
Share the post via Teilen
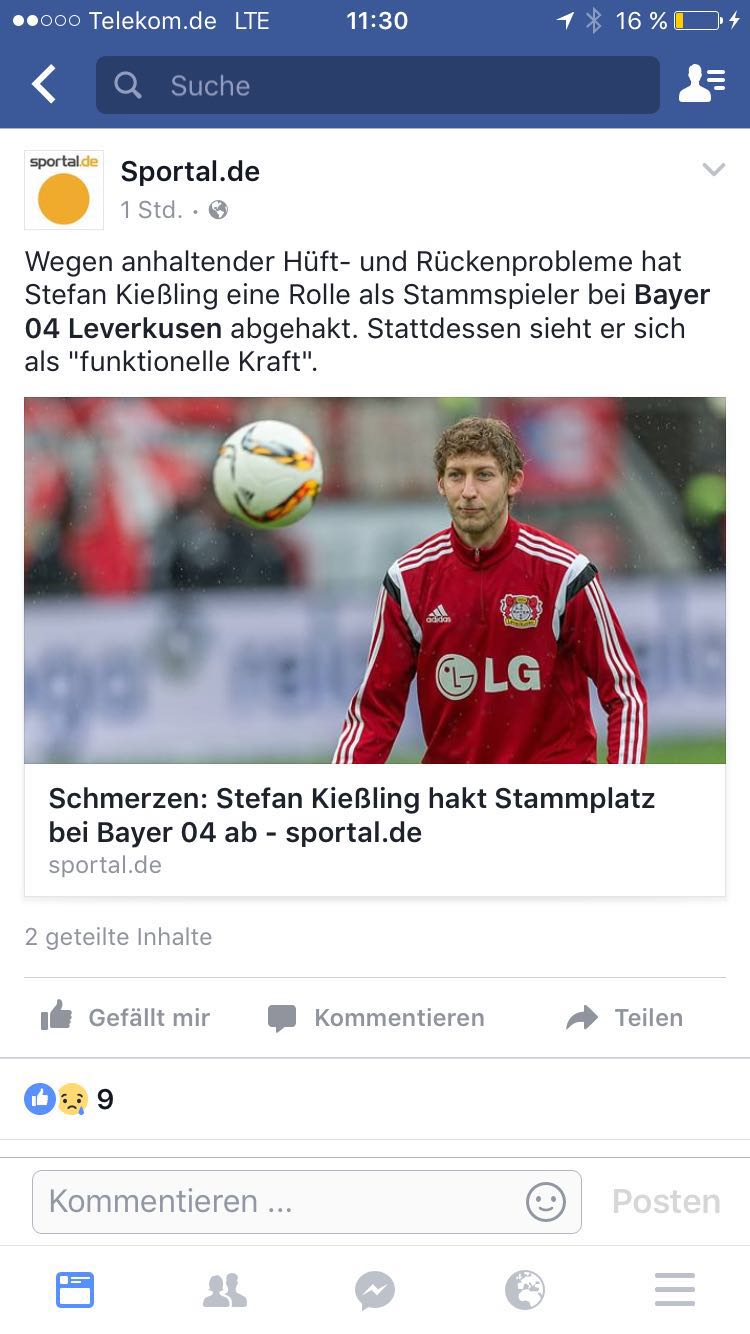(x=625, y=1018)
